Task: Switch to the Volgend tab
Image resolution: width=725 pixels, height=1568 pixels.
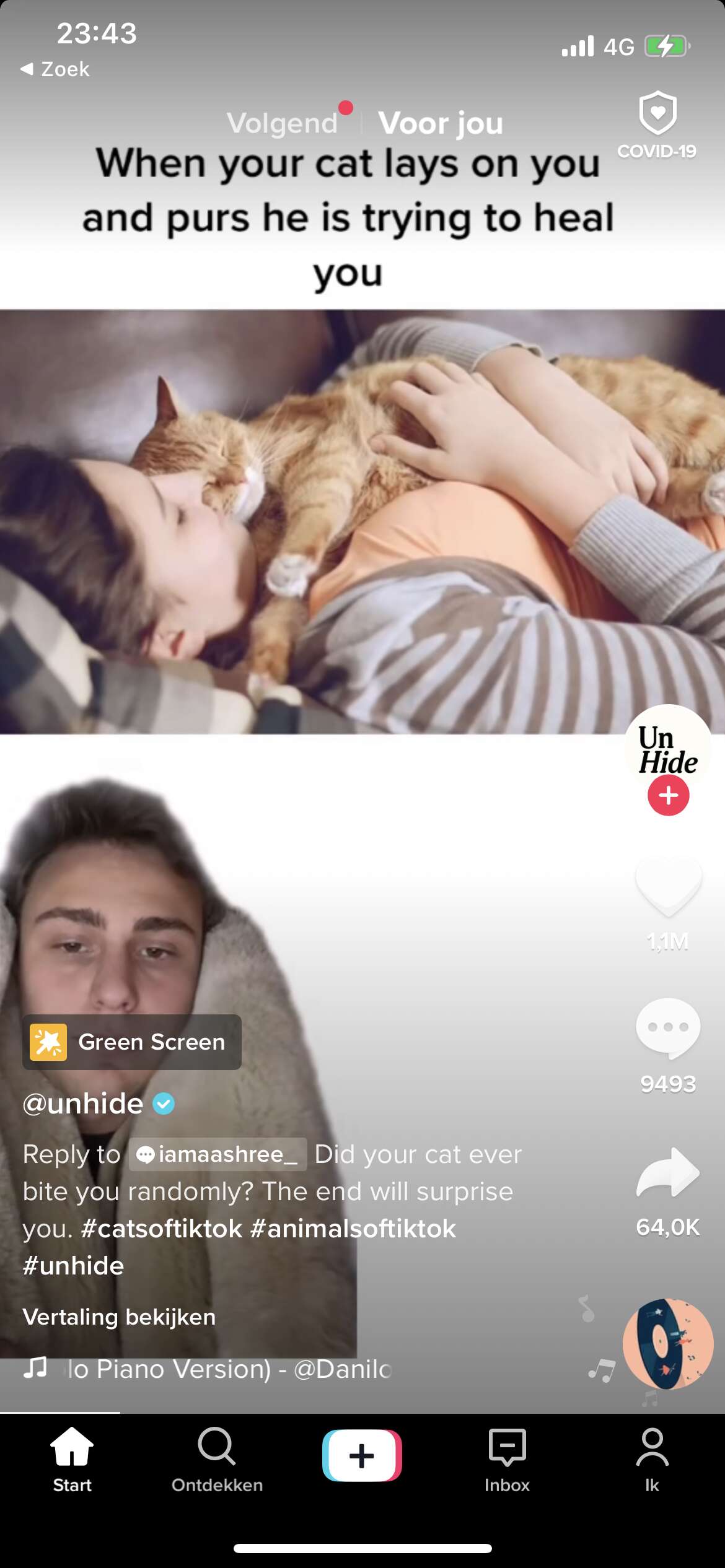Action: point(282,123)
